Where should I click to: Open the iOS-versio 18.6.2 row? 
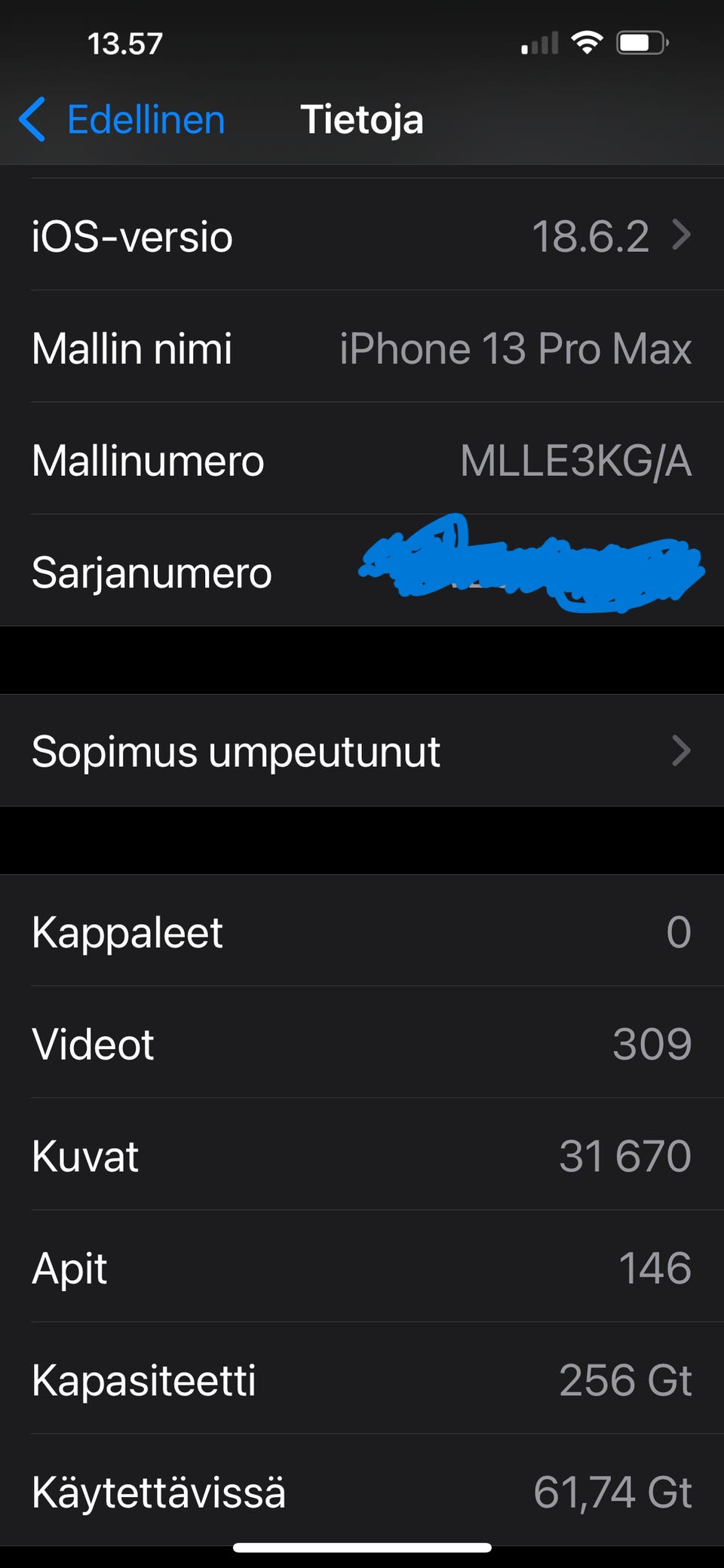coord(362,235)
